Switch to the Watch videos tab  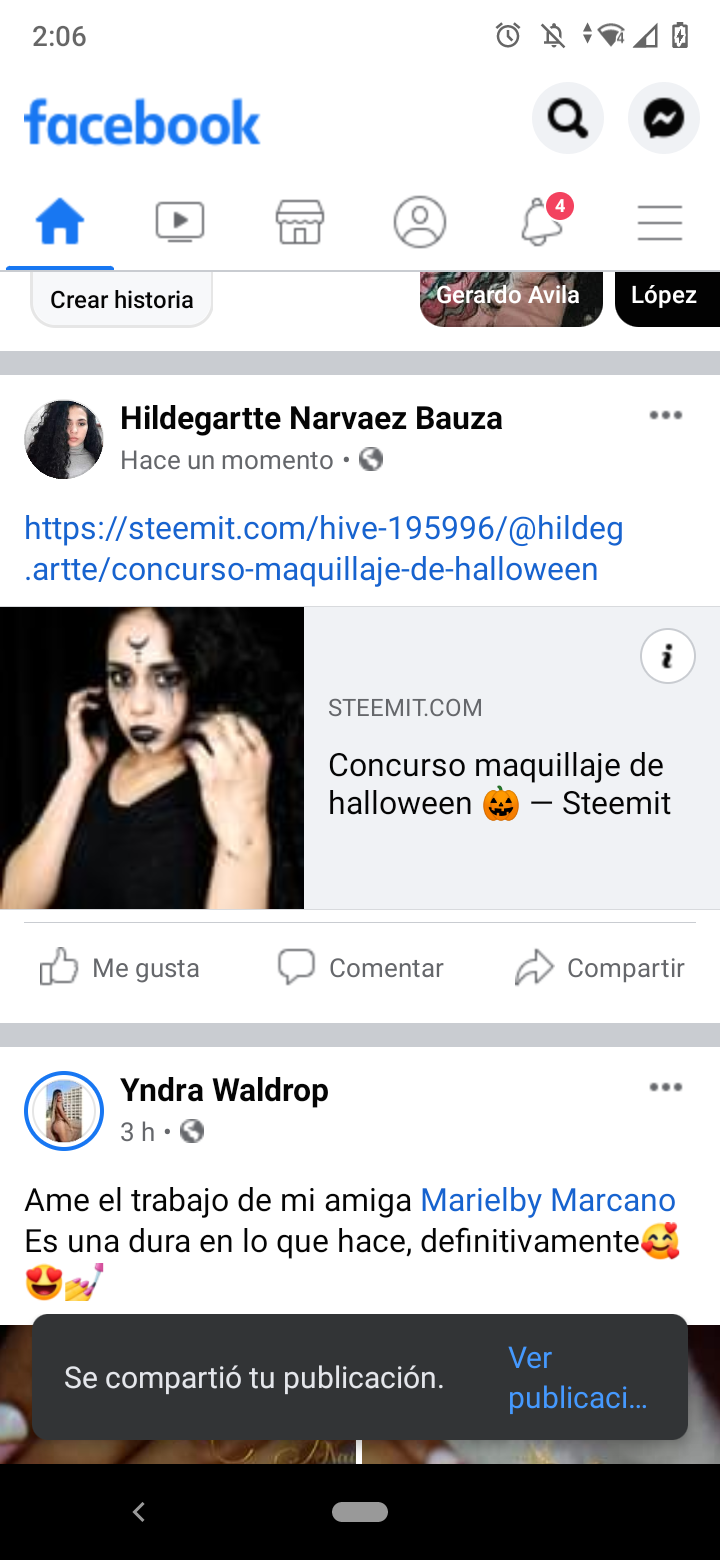(180, 222)
